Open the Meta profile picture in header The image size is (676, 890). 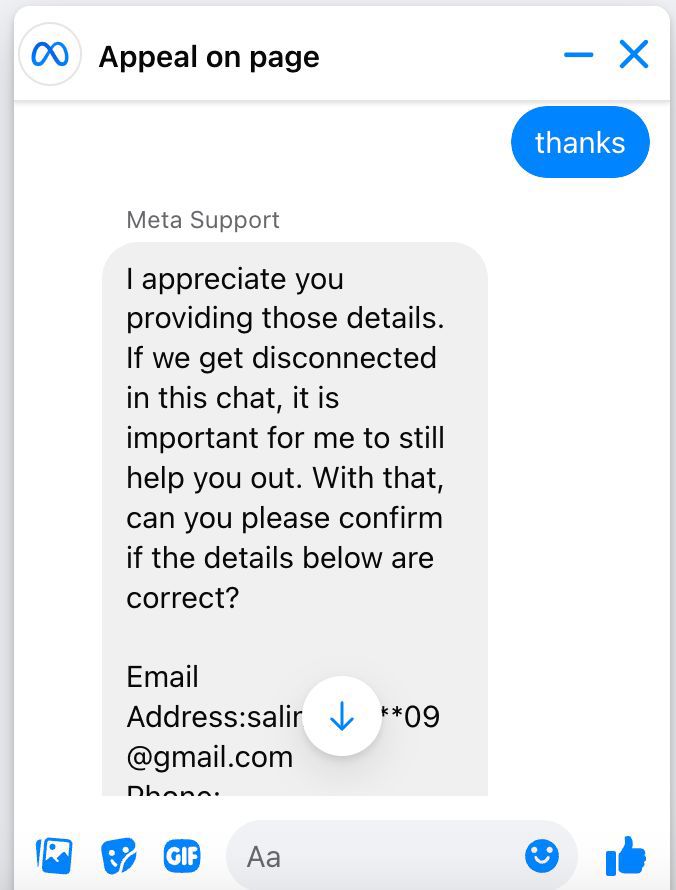[x=49, y=55]
